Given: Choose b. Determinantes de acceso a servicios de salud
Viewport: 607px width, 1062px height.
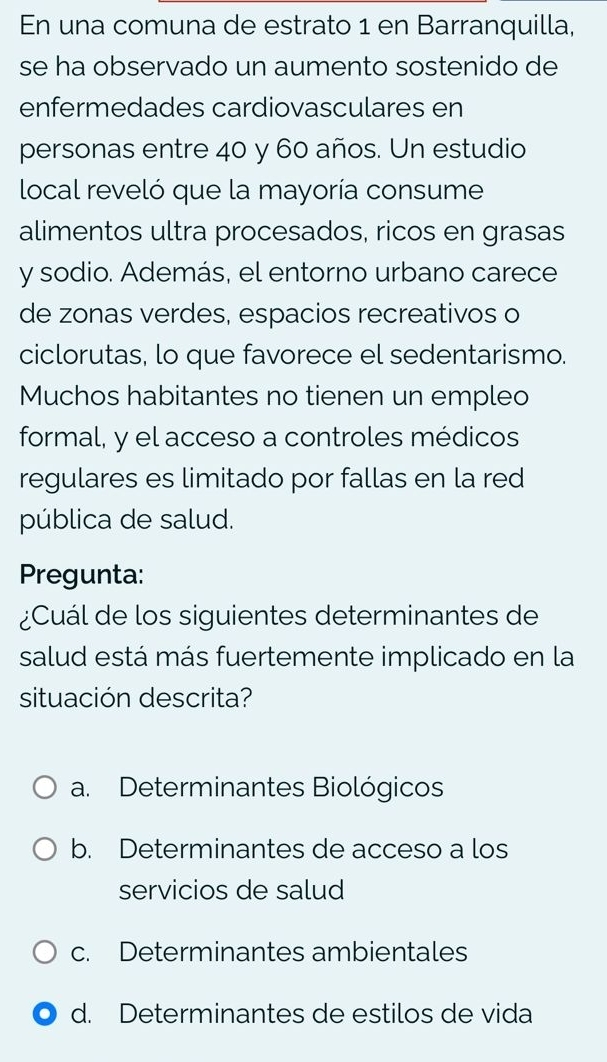Looking at the screenshot, I should 46,851.
